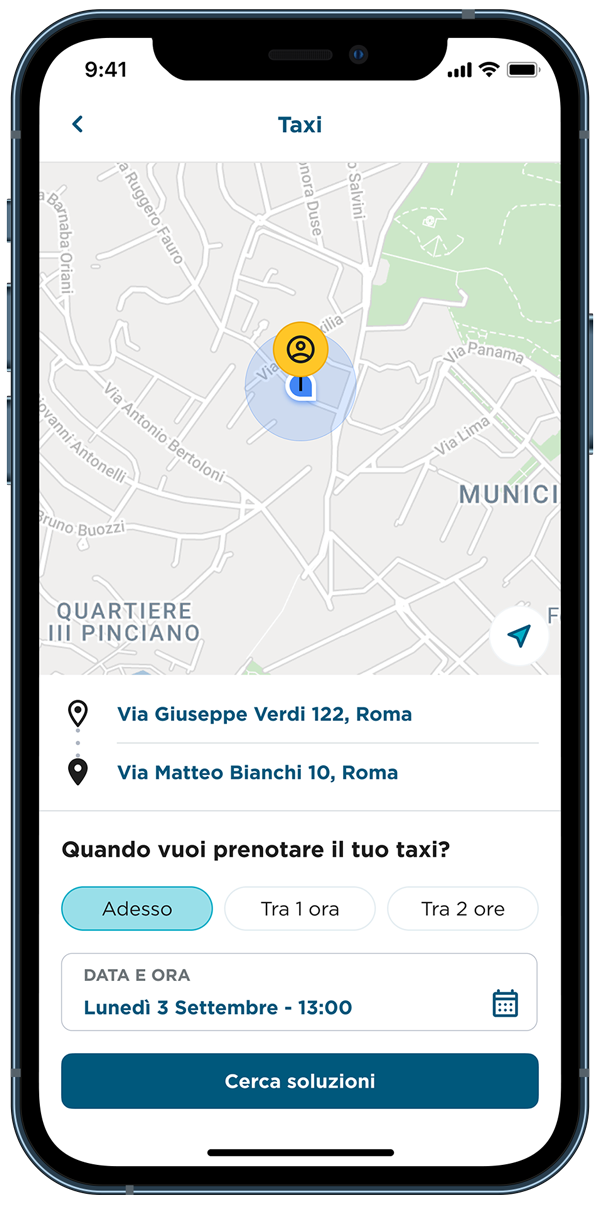This screenshot has width=600, height=1206.
Task: Choose the Tra 2 ore chip
Action: (x=463, y=909)
